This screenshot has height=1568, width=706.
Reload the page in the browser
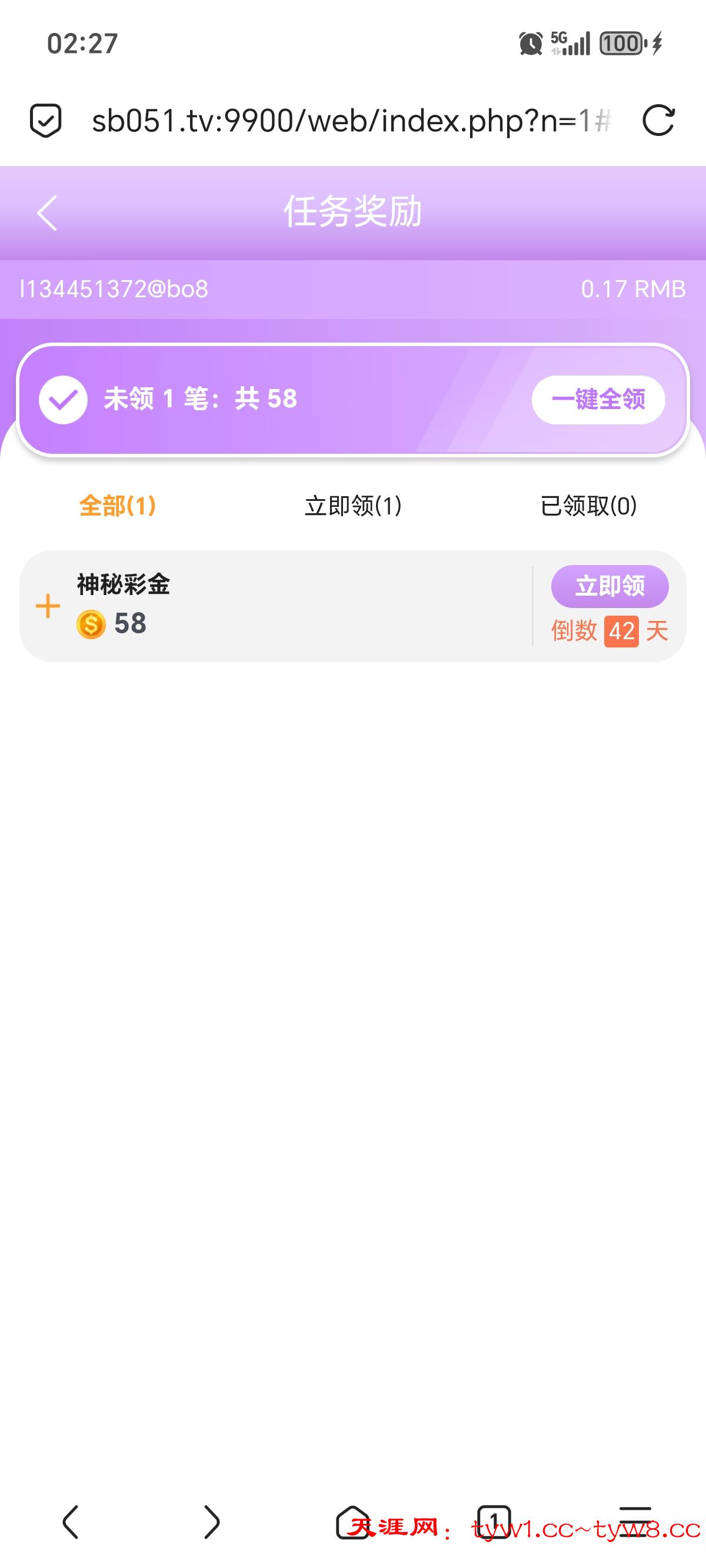(658, 120)
